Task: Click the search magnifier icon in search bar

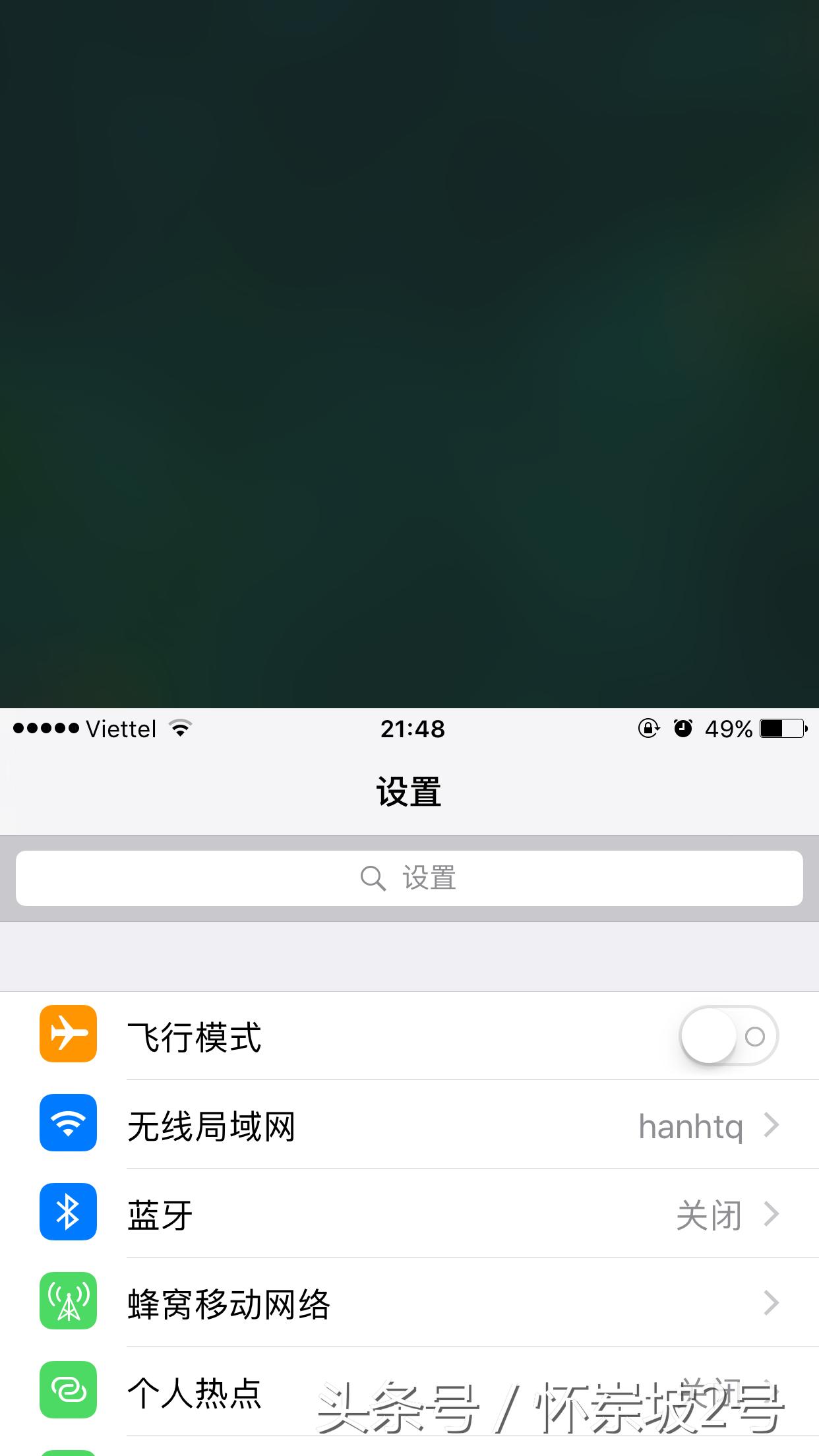Action: [x=373, y=877]
